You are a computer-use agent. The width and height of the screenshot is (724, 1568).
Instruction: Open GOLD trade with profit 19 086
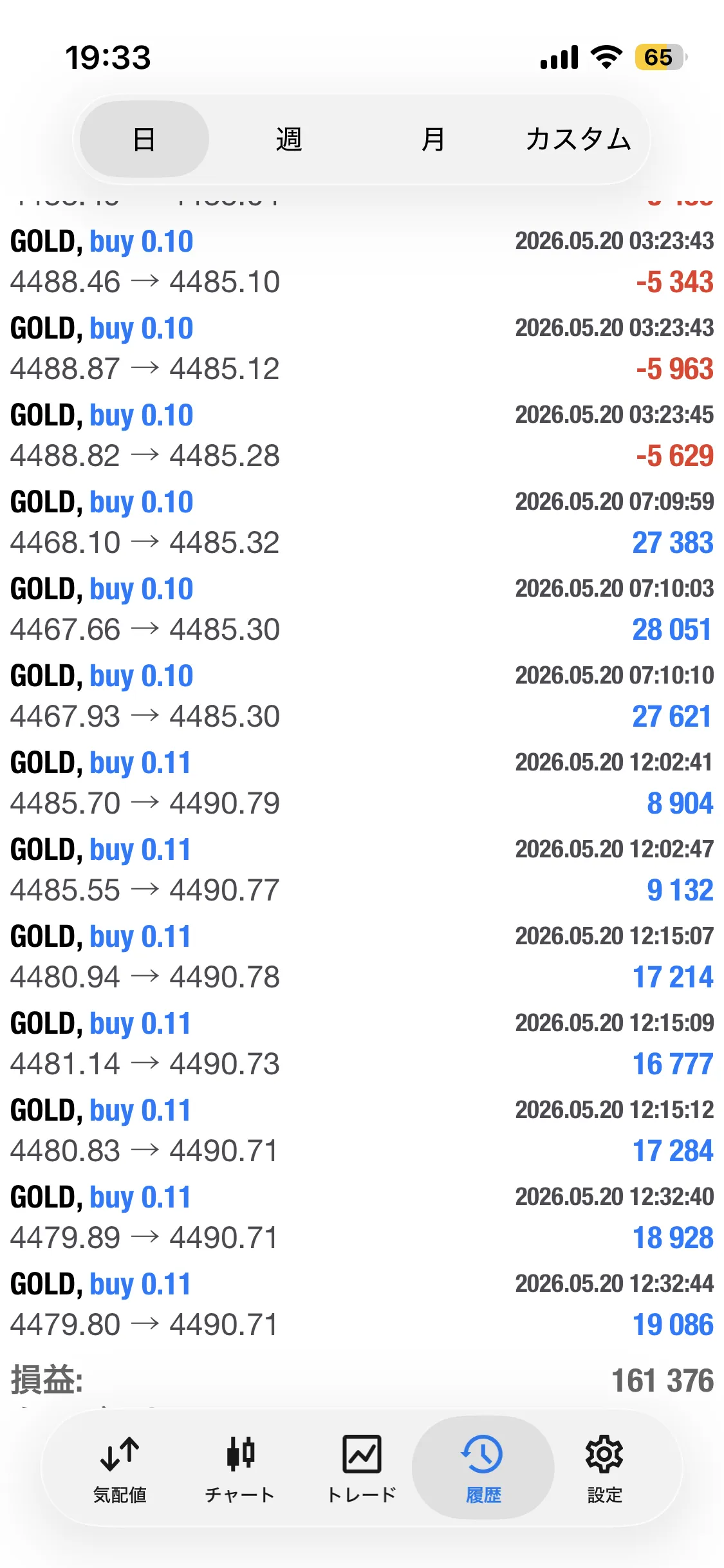point(362,1305)
